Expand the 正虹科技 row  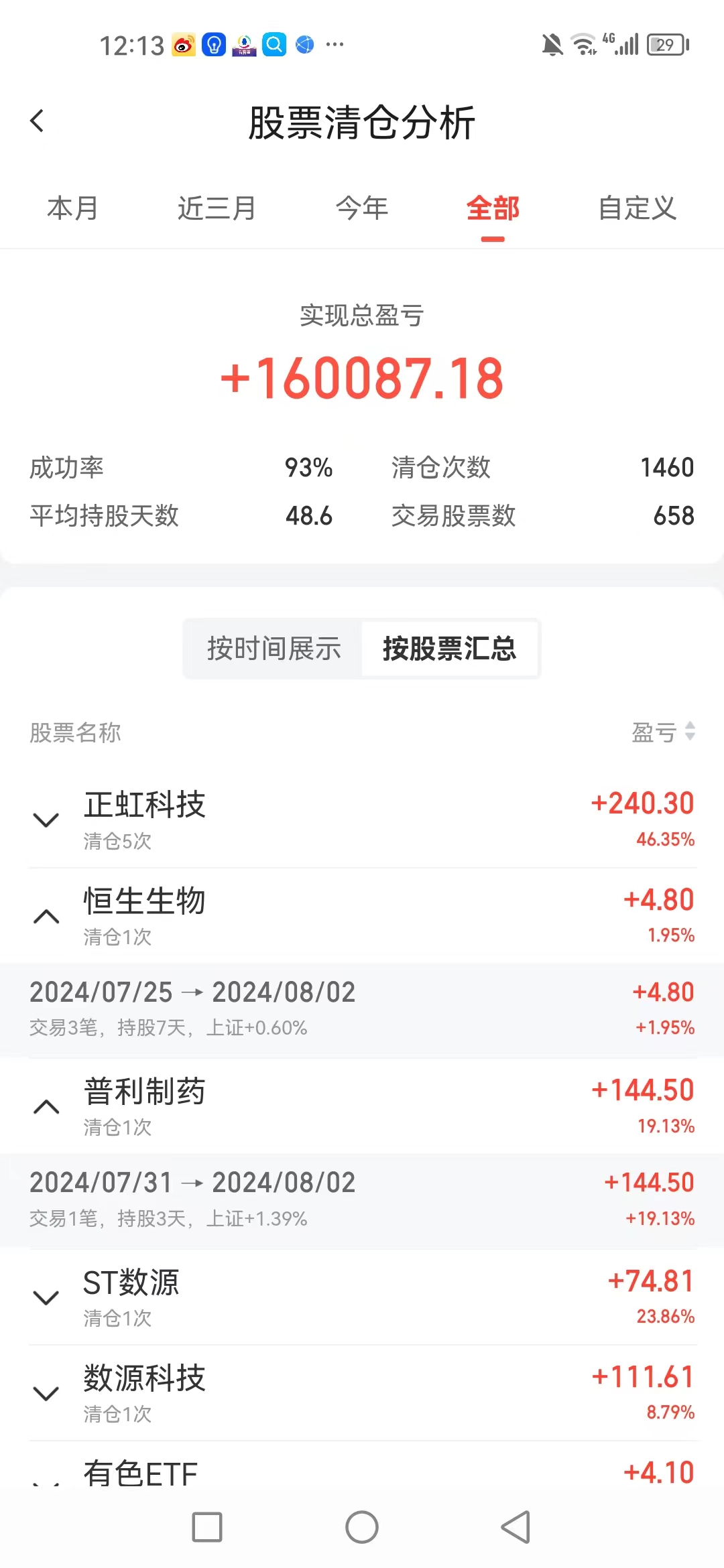(x=46, y=820)
